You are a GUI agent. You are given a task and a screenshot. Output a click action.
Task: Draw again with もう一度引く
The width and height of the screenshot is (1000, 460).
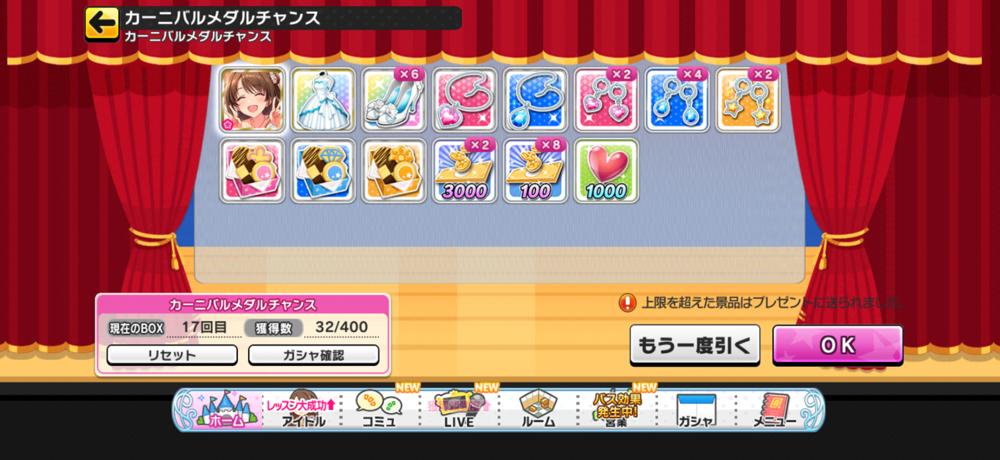click(x=694, y=345)
